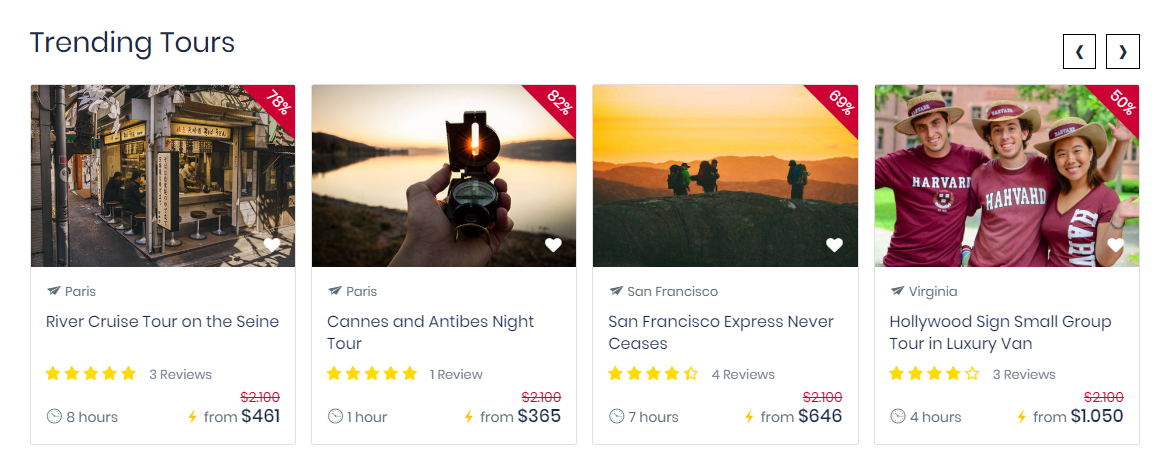Heart the San Francisco Express Never Ceases tour

pos(834,245)
